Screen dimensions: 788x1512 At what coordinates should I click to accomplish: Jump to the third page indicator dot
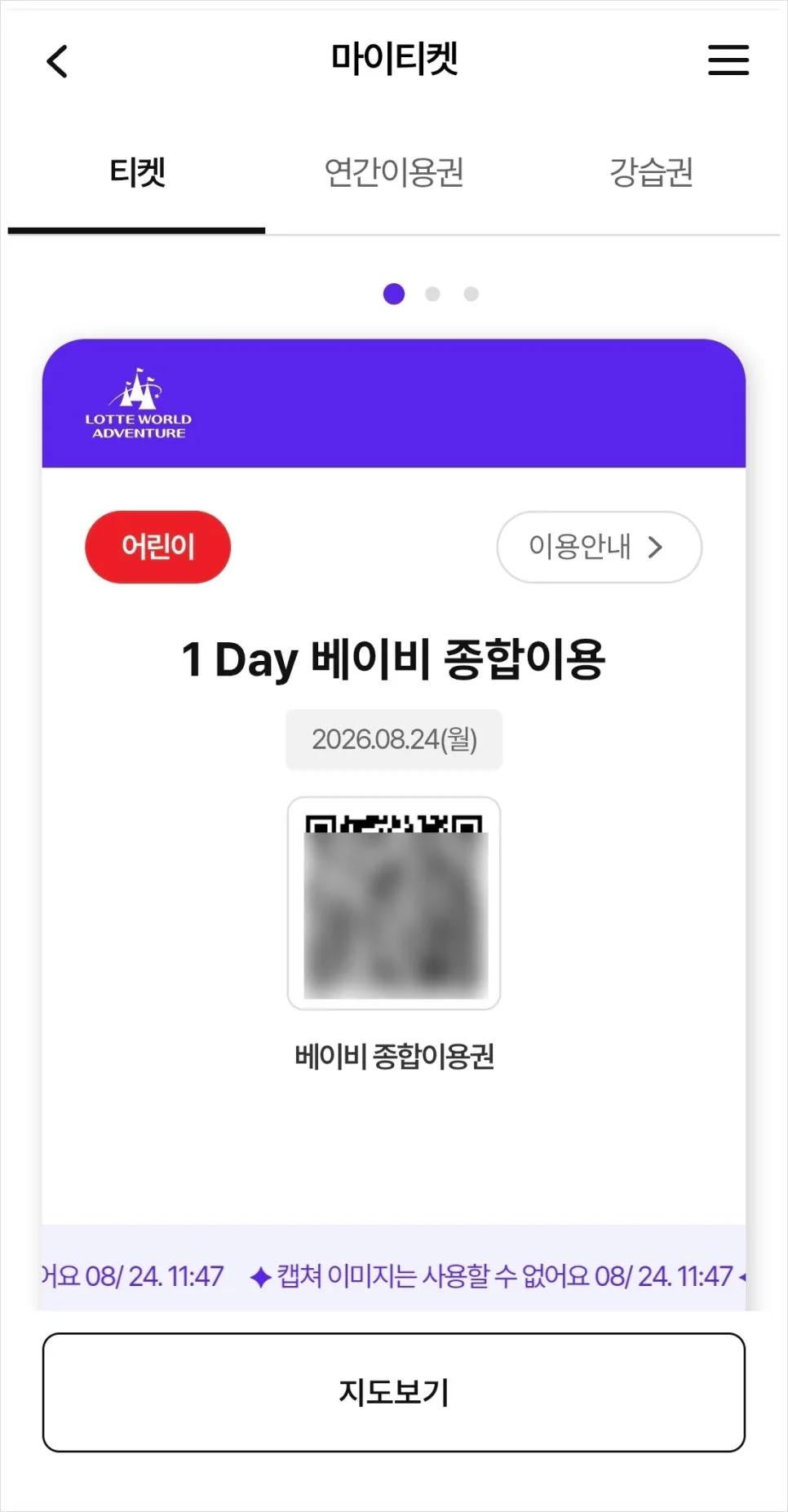(x=471, y=294)
